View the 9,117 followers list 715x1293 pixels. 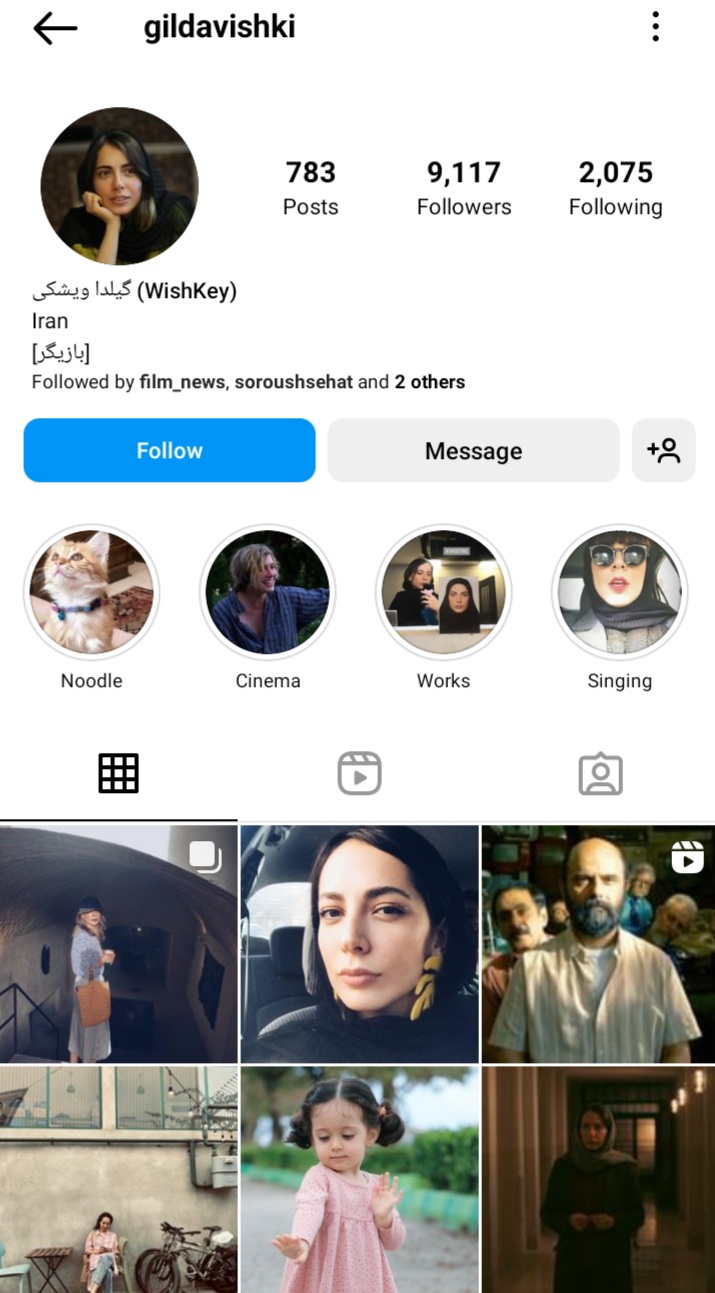[x=463, y=187]
